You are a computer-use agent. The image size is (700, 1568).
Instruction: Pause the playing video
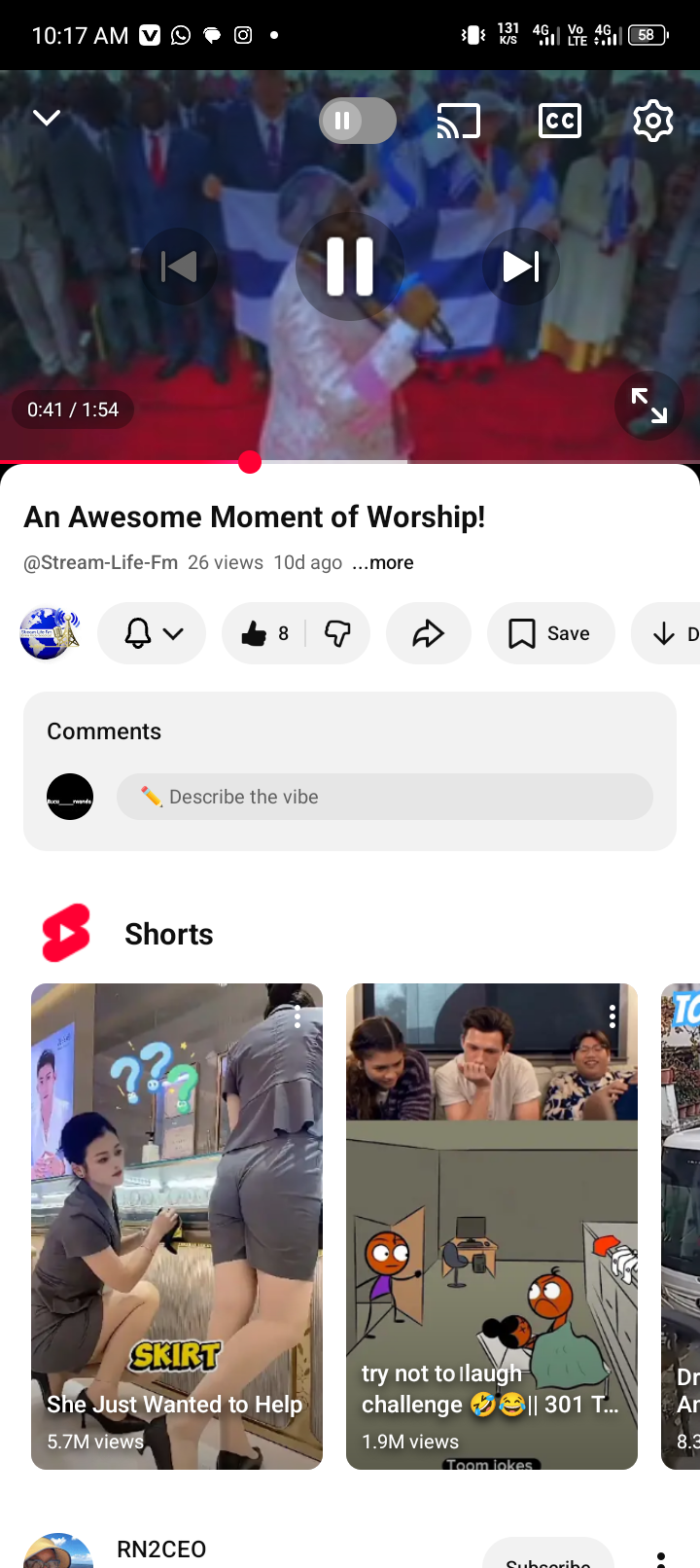coord(350,267)
